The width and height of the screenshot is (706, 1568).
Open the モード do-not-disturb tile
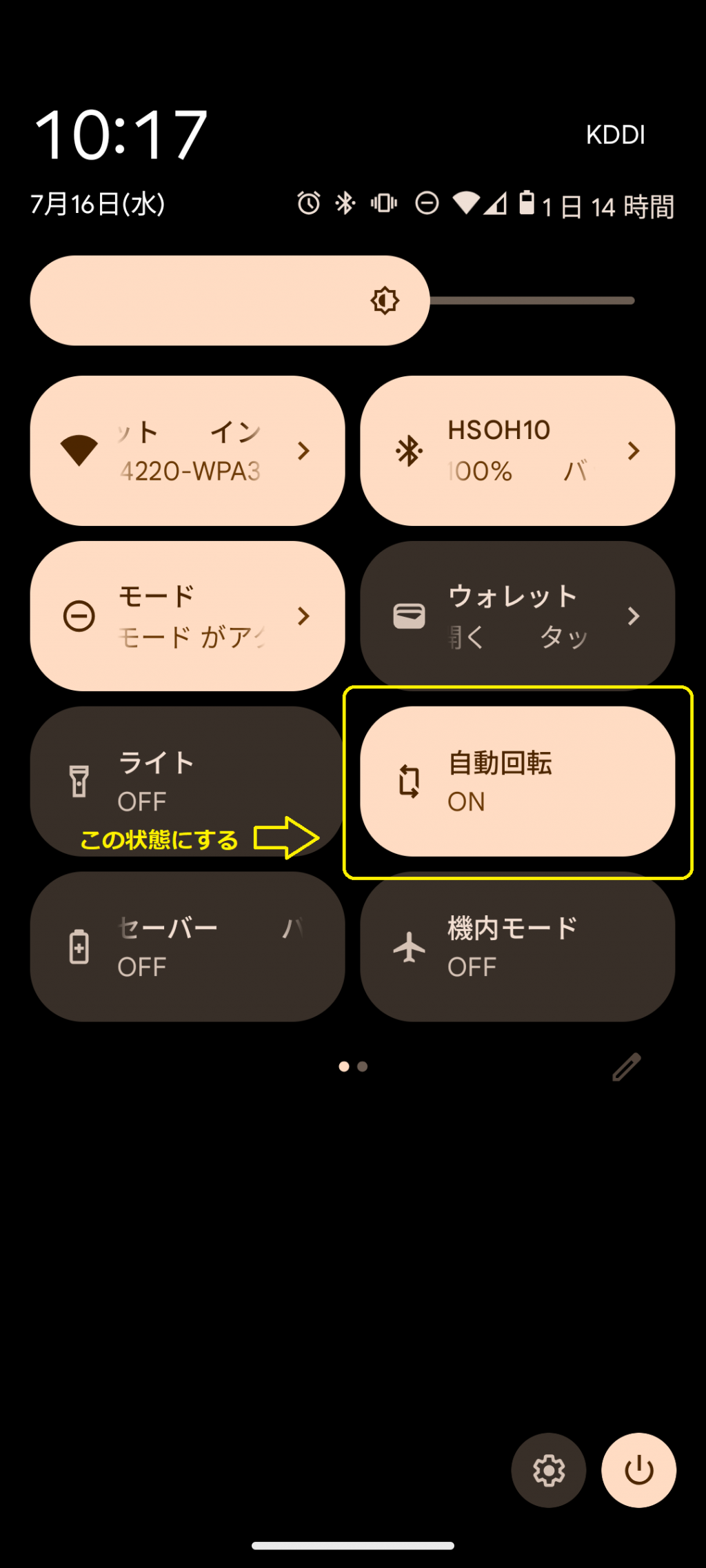tap(188, 616)
